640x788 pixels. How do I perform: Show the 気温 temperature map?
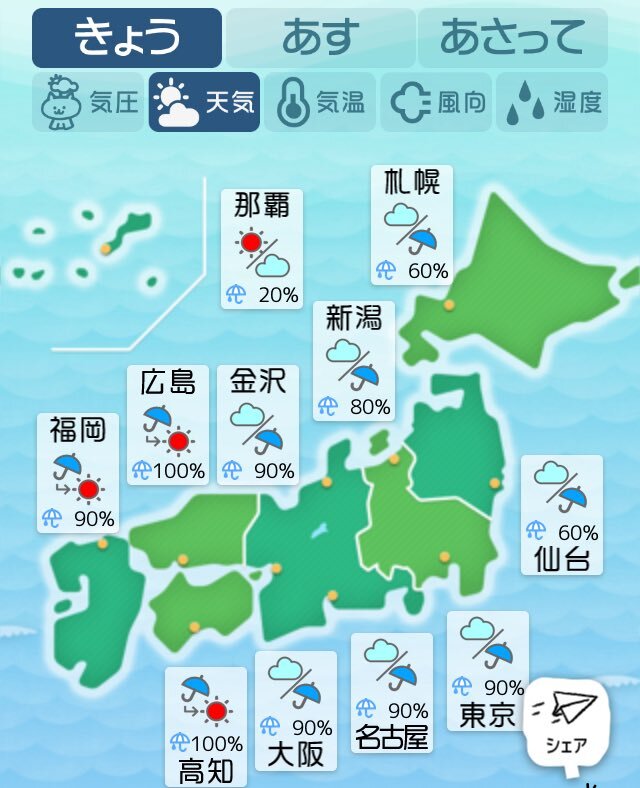(x=320, y=102)
